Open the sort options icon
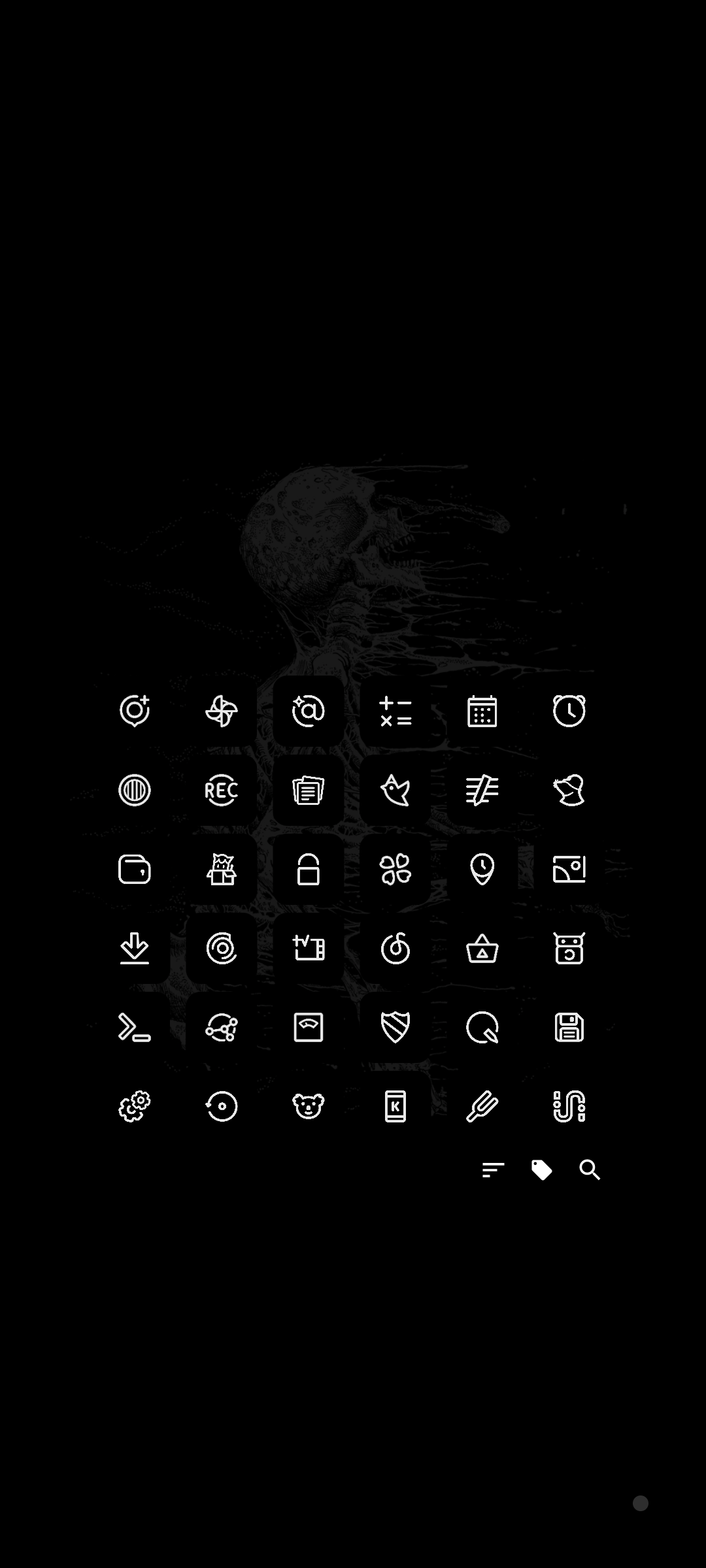The height and width of the screenshot is (1568, 706). 493,1169
